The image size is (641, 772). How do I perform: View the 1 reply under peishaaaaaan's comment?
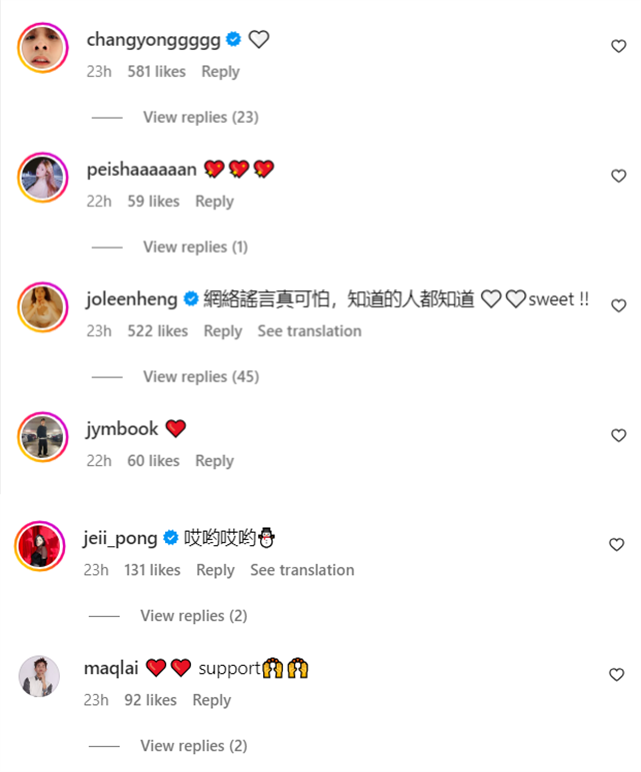point(195,246)
